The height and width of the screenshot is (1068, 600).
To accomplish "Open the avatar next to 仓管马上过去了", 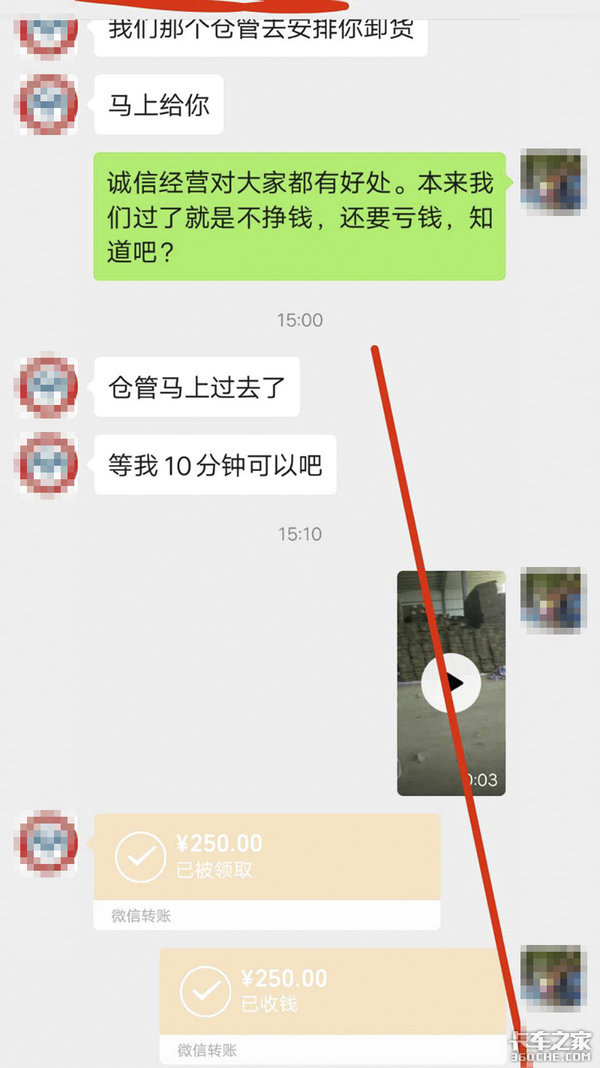I will [48, 386].
